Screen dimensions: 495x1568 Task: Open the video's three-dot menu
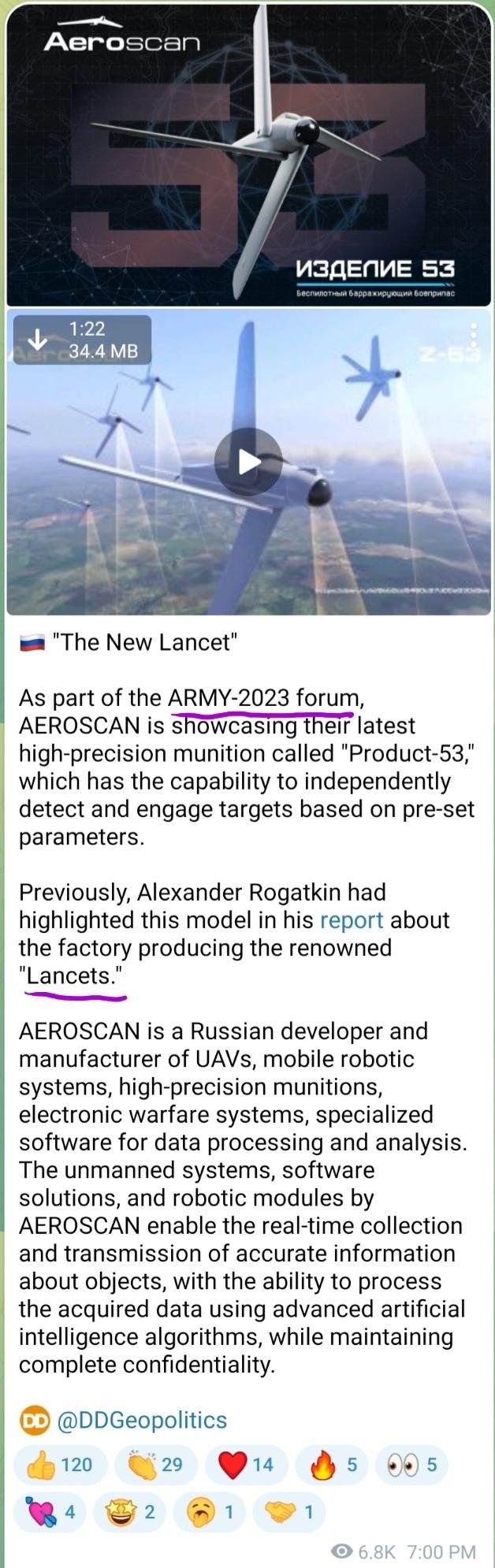[473, 334]
